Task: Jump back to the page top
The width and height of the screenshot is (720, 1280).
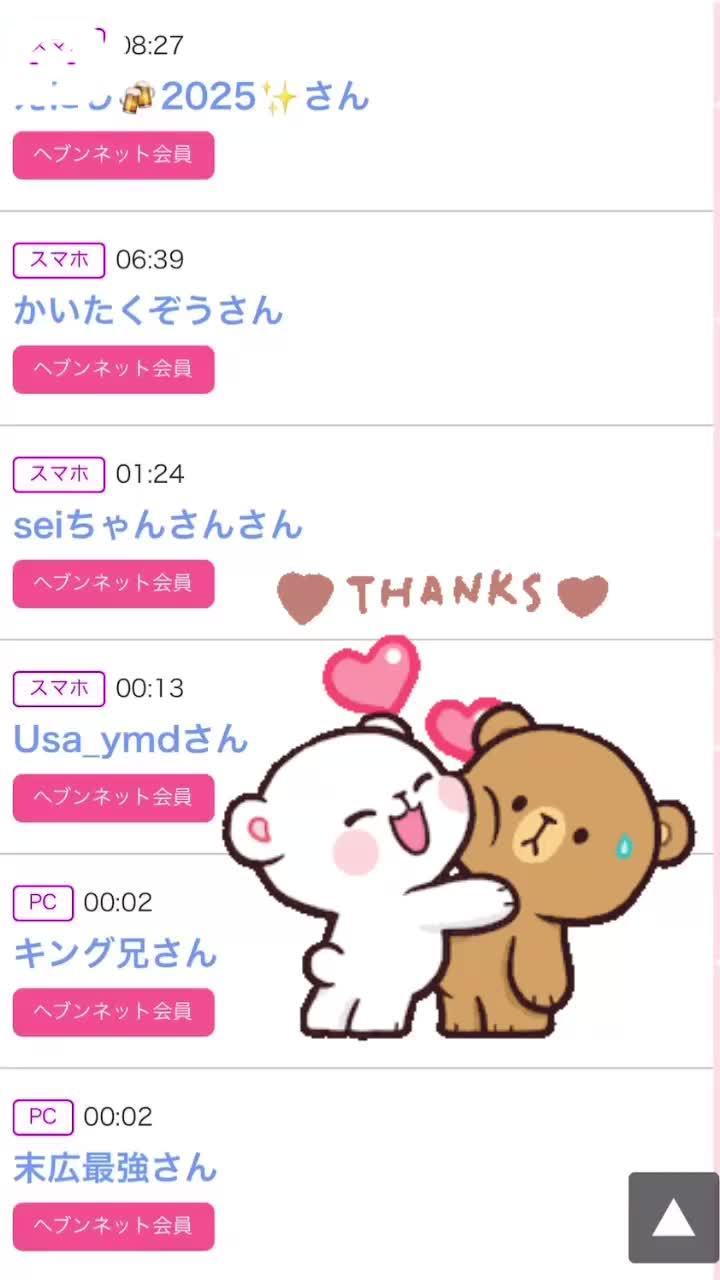Action: 673,1217
